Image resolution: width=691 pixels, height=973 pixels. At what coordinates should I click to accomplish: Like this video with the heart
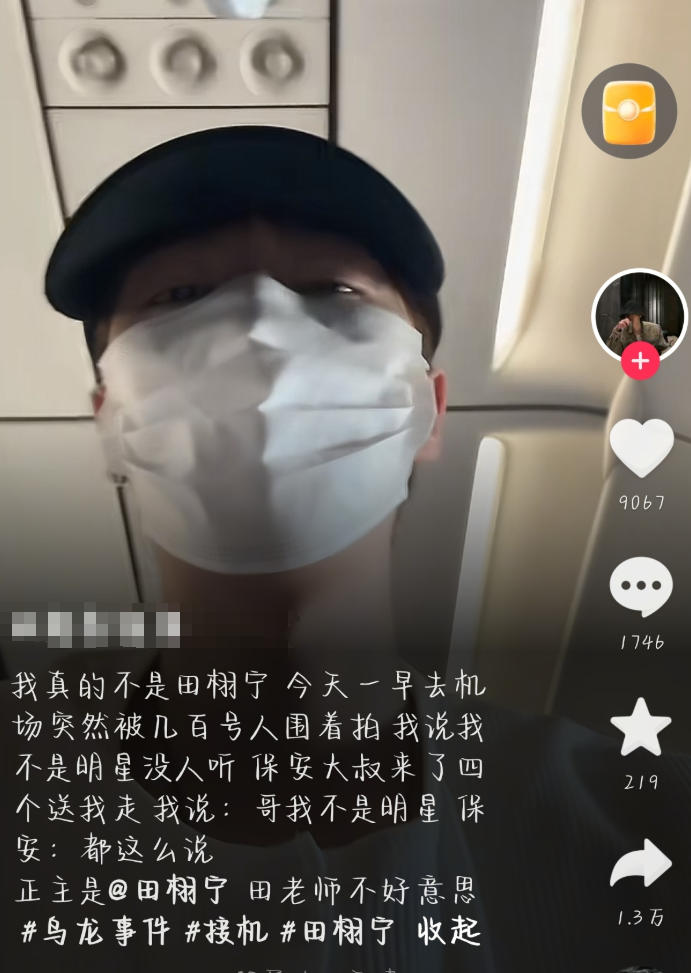click(641, 448)
